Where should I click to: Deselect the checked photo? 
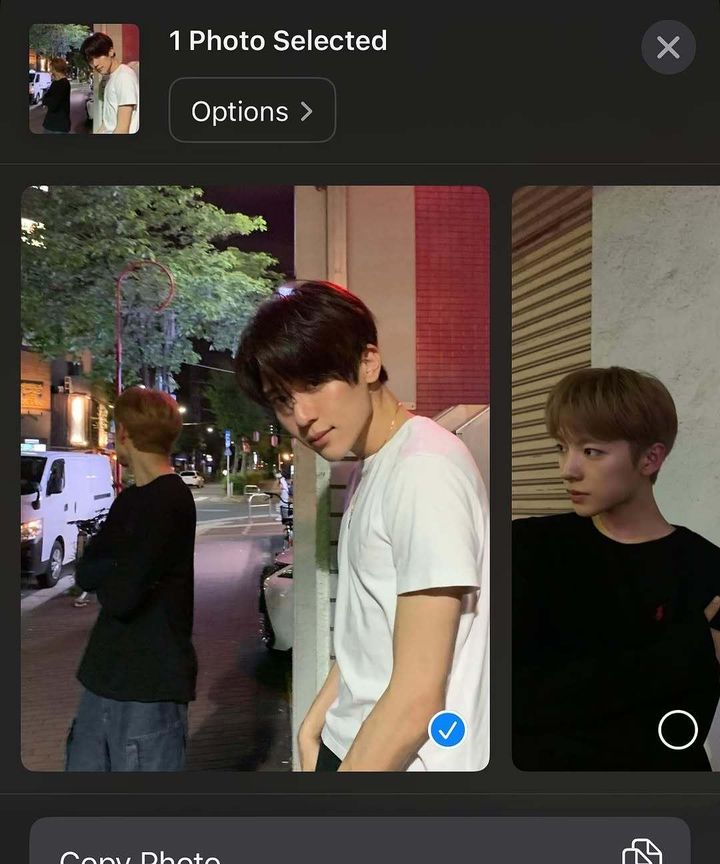click(447, 730)
